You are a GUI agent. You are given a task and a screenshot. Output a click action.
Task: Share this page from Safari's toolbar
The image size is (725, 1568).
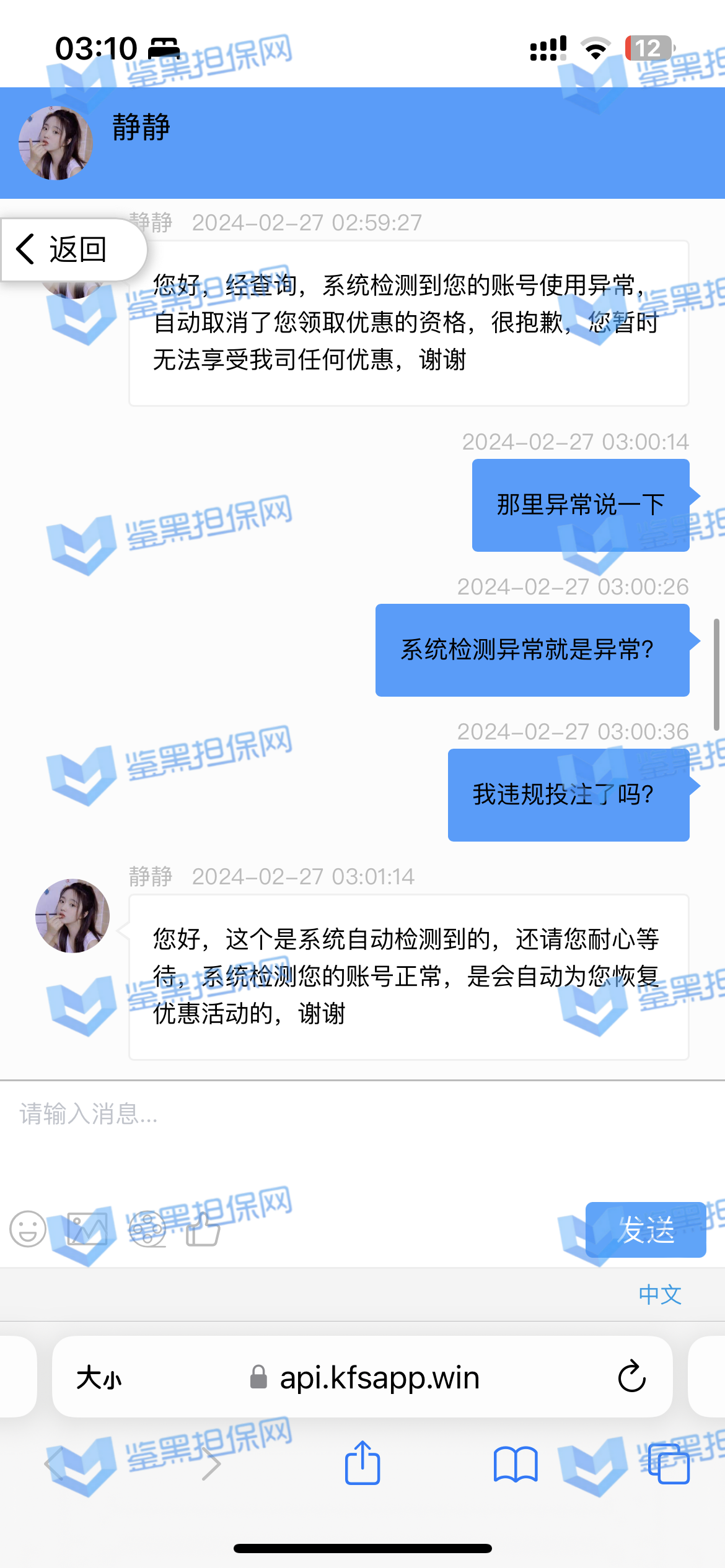pyautogui.click(x=362, y=1464)
